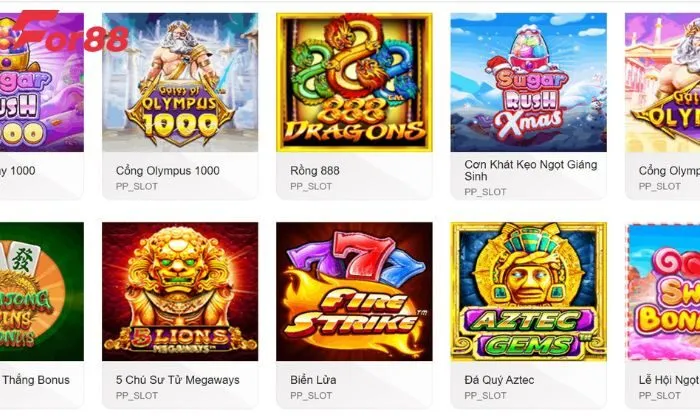
Task: Open the 5 Chú Sư Tử Megaways game
Action: point(180,291)
